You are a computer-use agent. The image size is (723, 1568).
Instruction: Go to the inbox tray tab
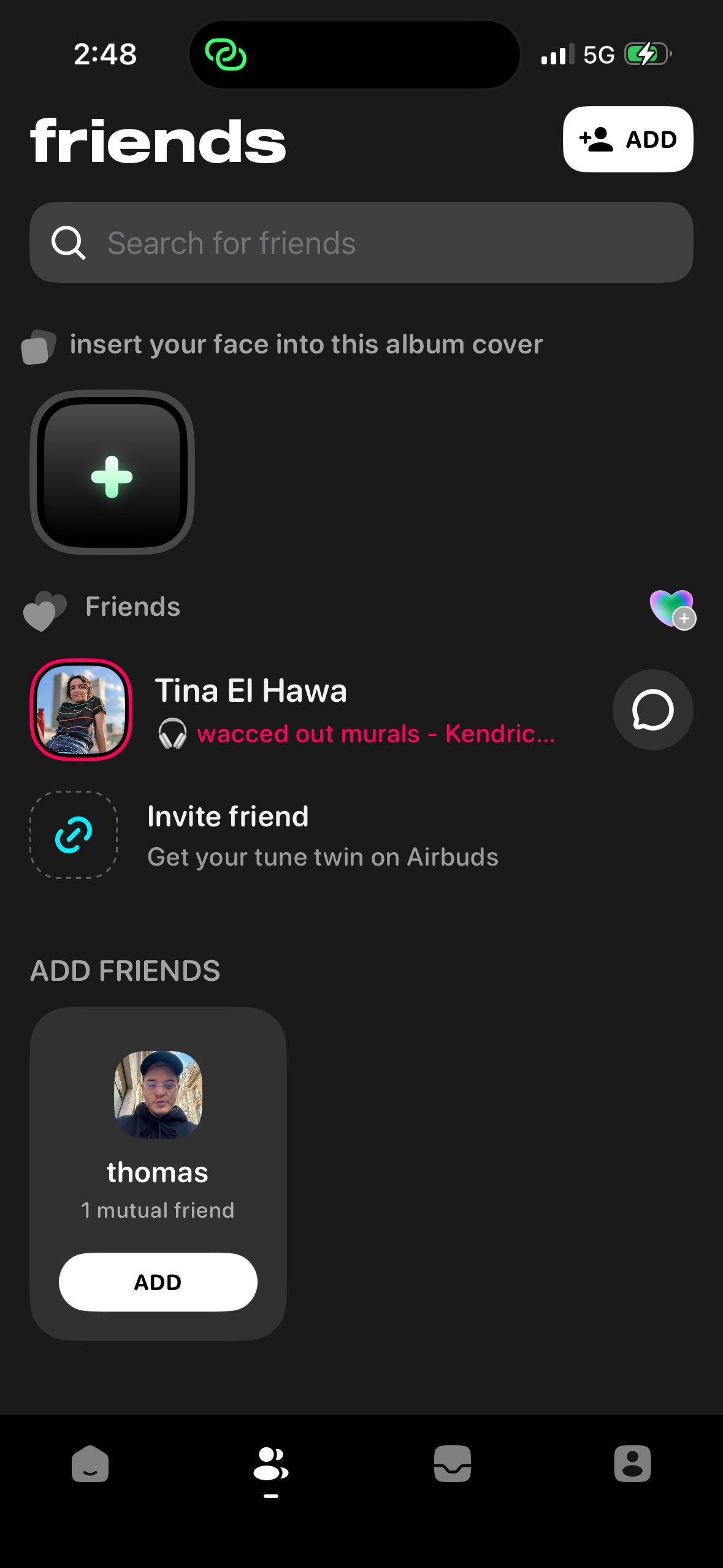452,1464
